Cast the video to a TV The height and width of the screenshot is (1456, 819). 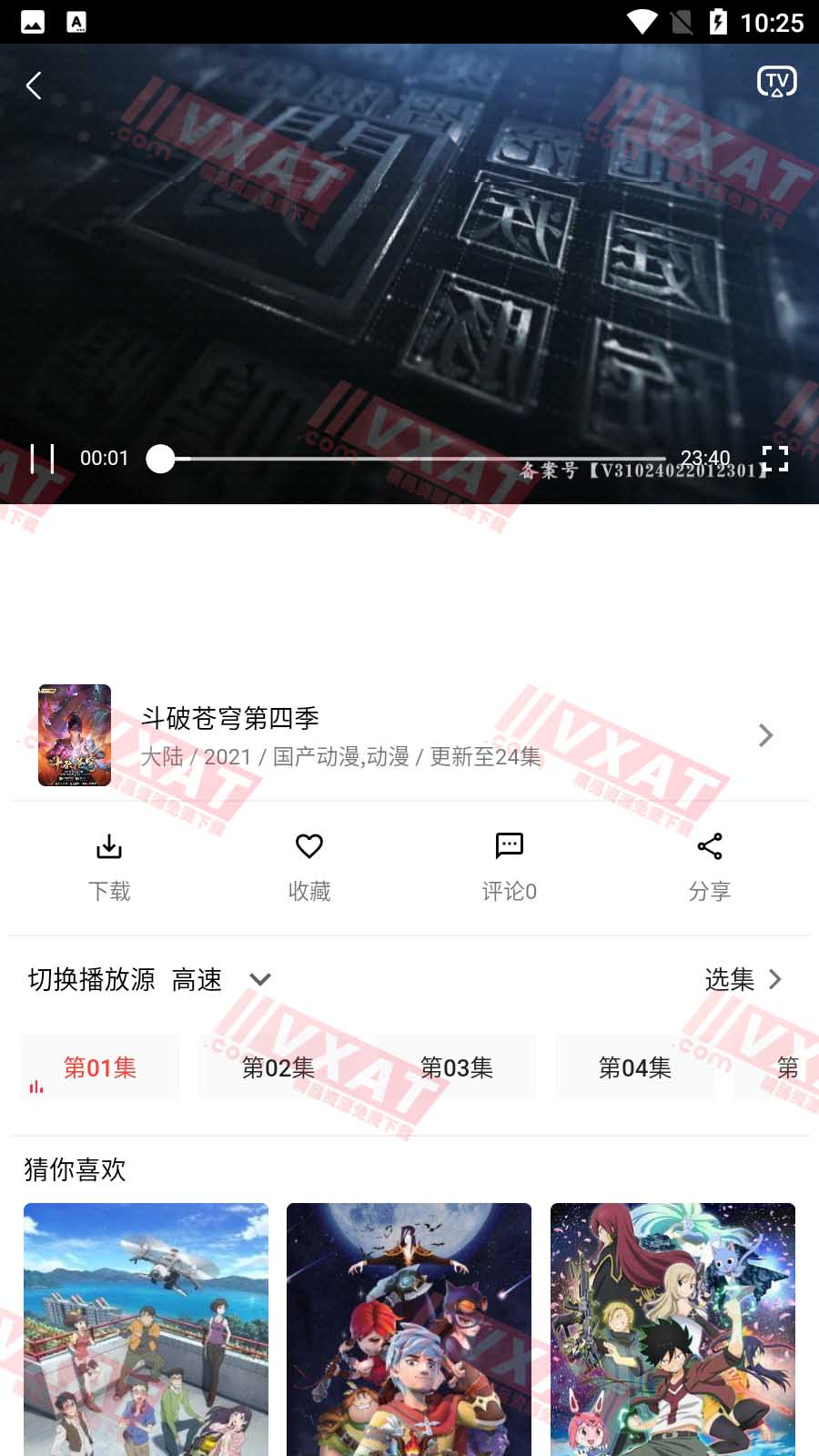[776, 82]
